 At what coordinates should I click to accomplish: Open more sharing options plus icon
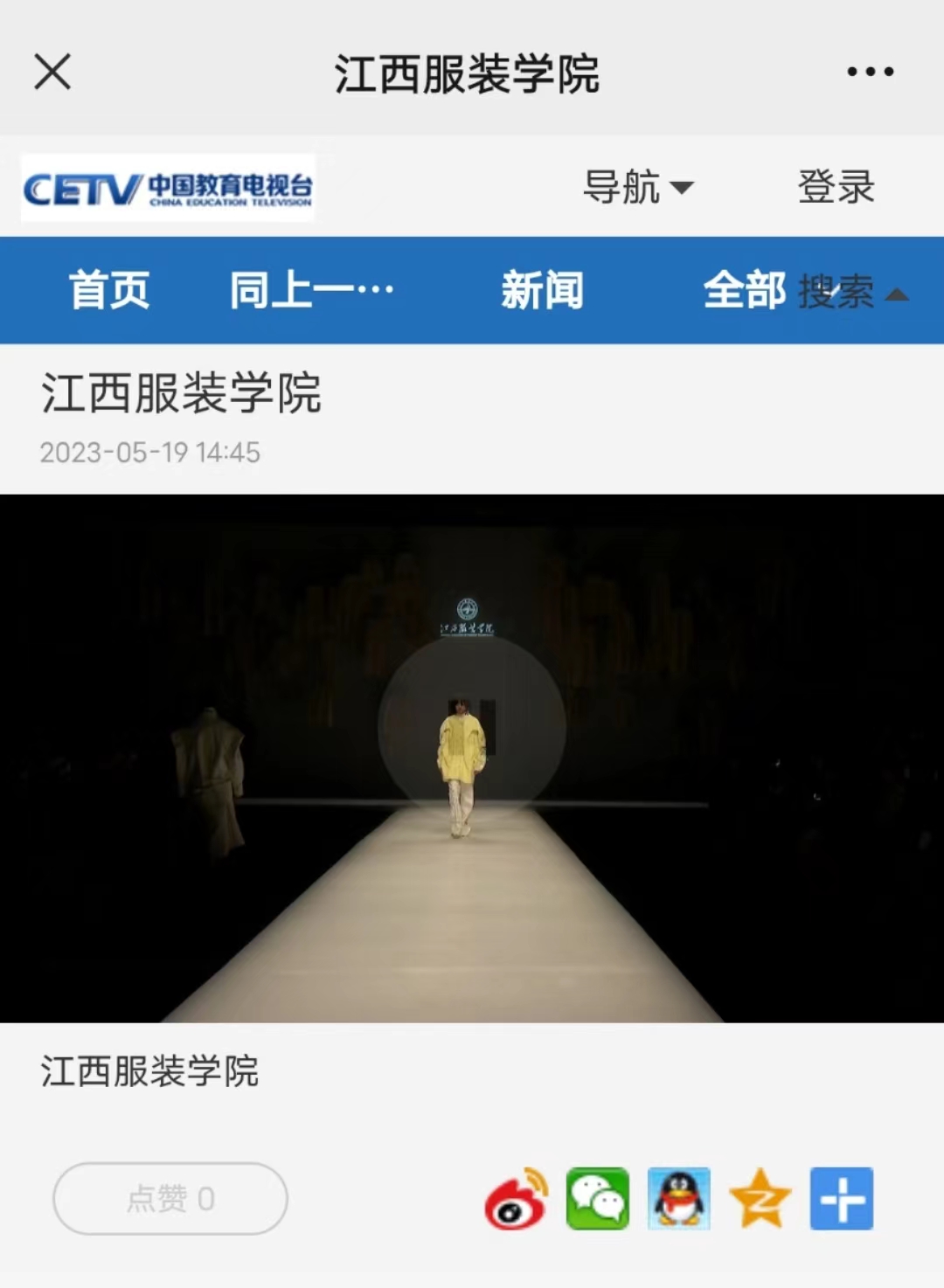coord(841,1199)
